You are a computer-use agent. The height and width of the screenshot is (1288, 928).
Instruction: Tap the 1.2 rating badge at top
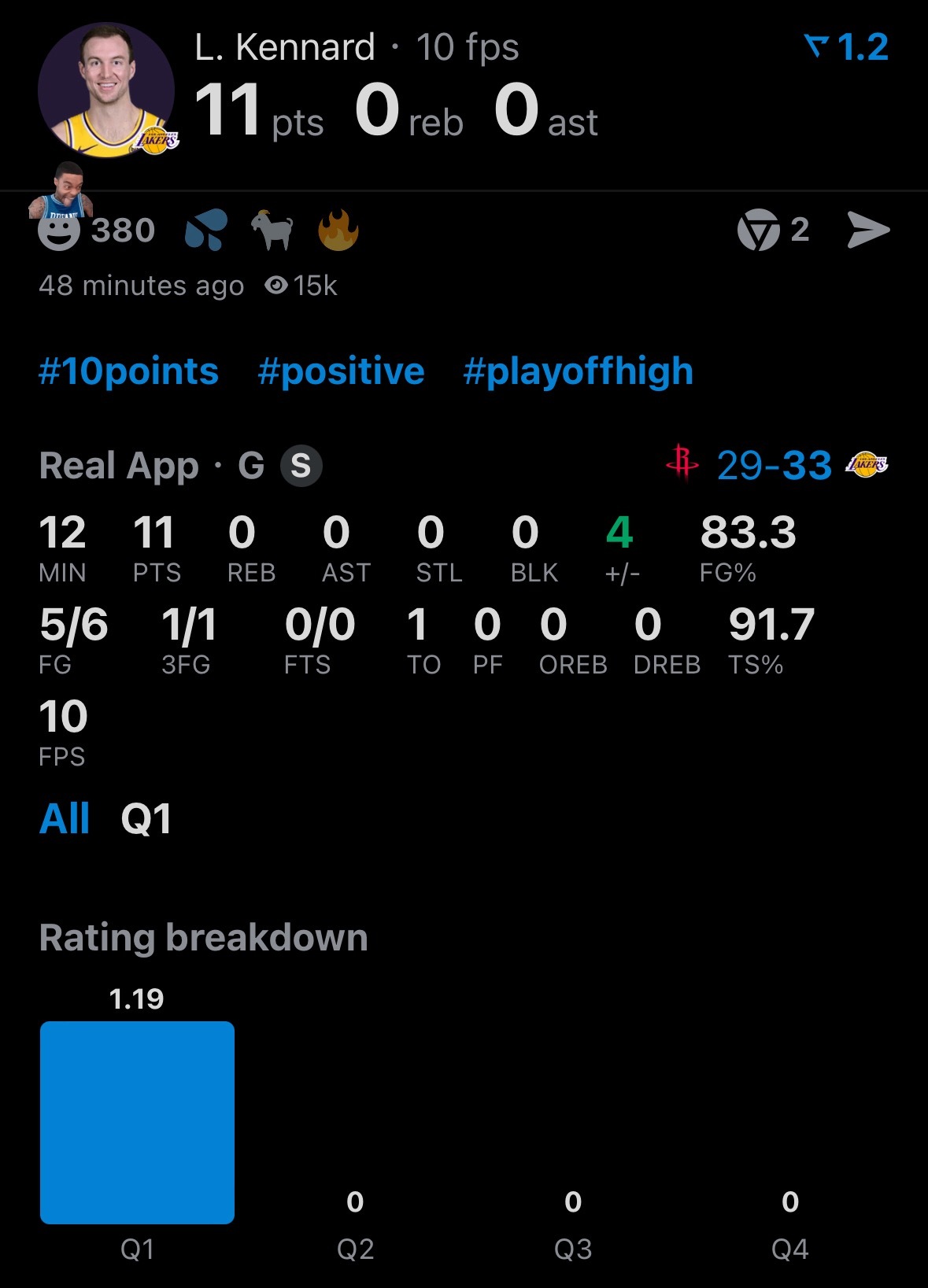pyautogui.click(x=847, y=47)
